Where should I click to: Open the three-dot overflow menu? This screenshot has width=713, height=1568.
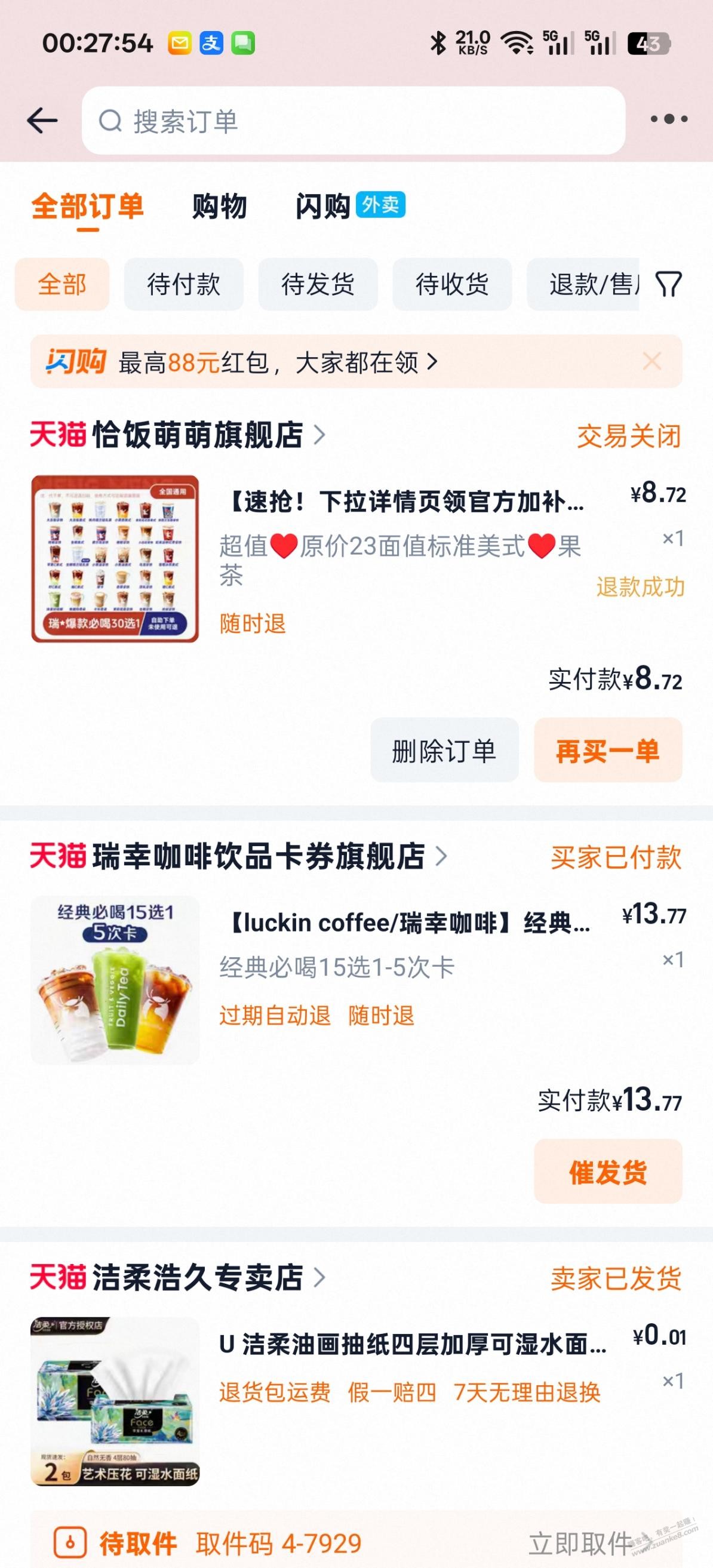tap(669, 119)
